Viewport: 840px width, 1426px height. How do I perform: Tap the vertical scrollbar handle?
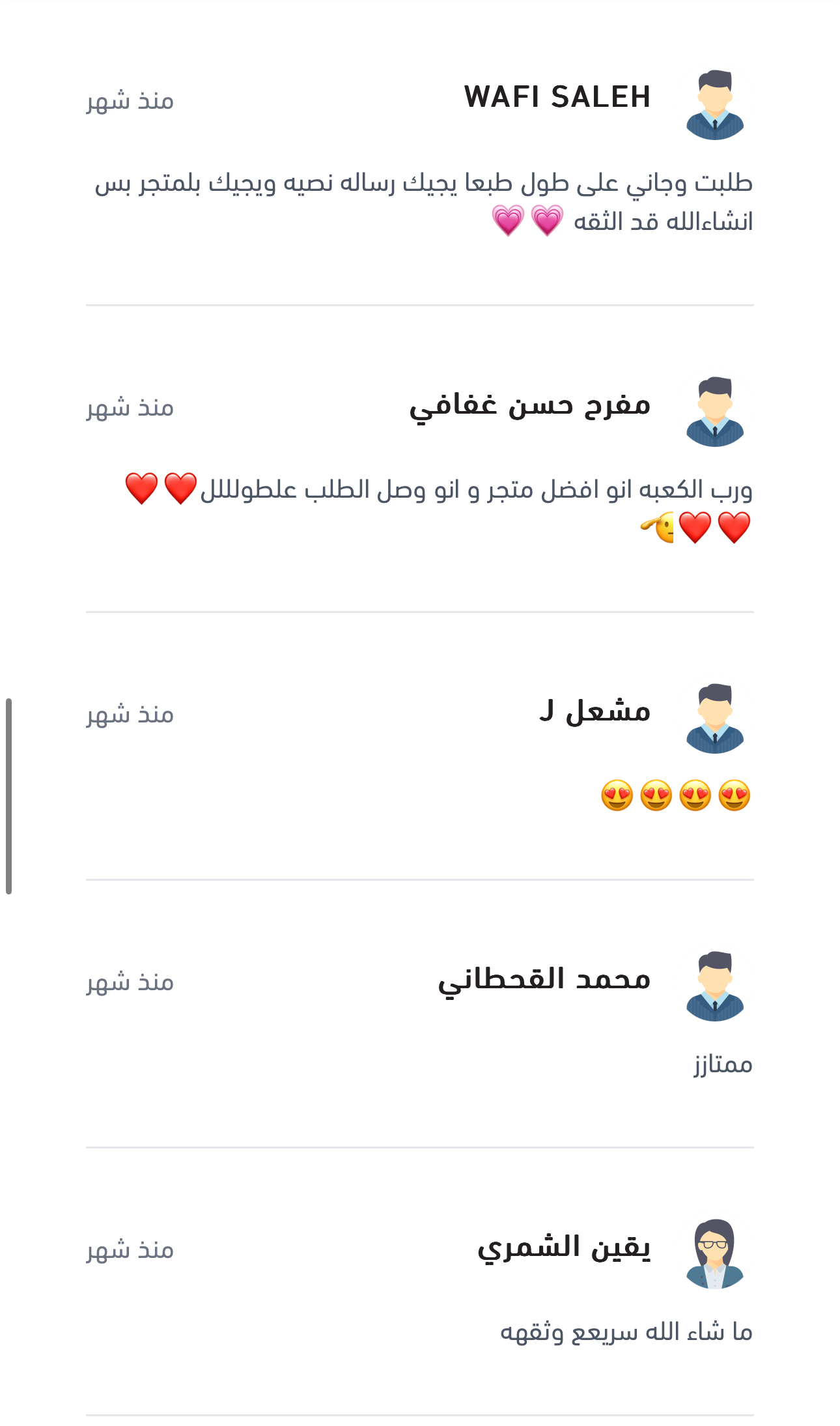pos(8,795)
